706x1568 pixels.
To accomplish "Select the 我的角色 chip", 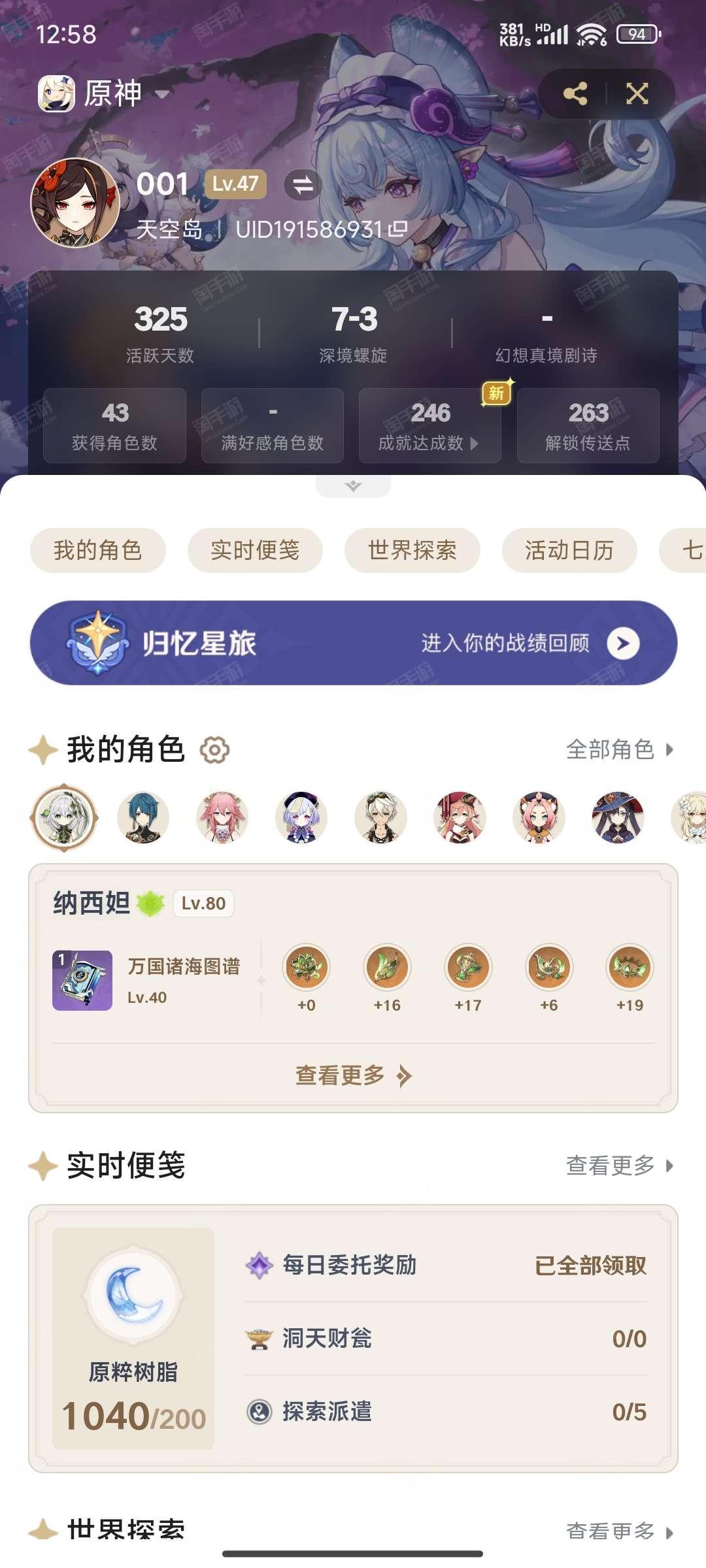I will (98, 550).
